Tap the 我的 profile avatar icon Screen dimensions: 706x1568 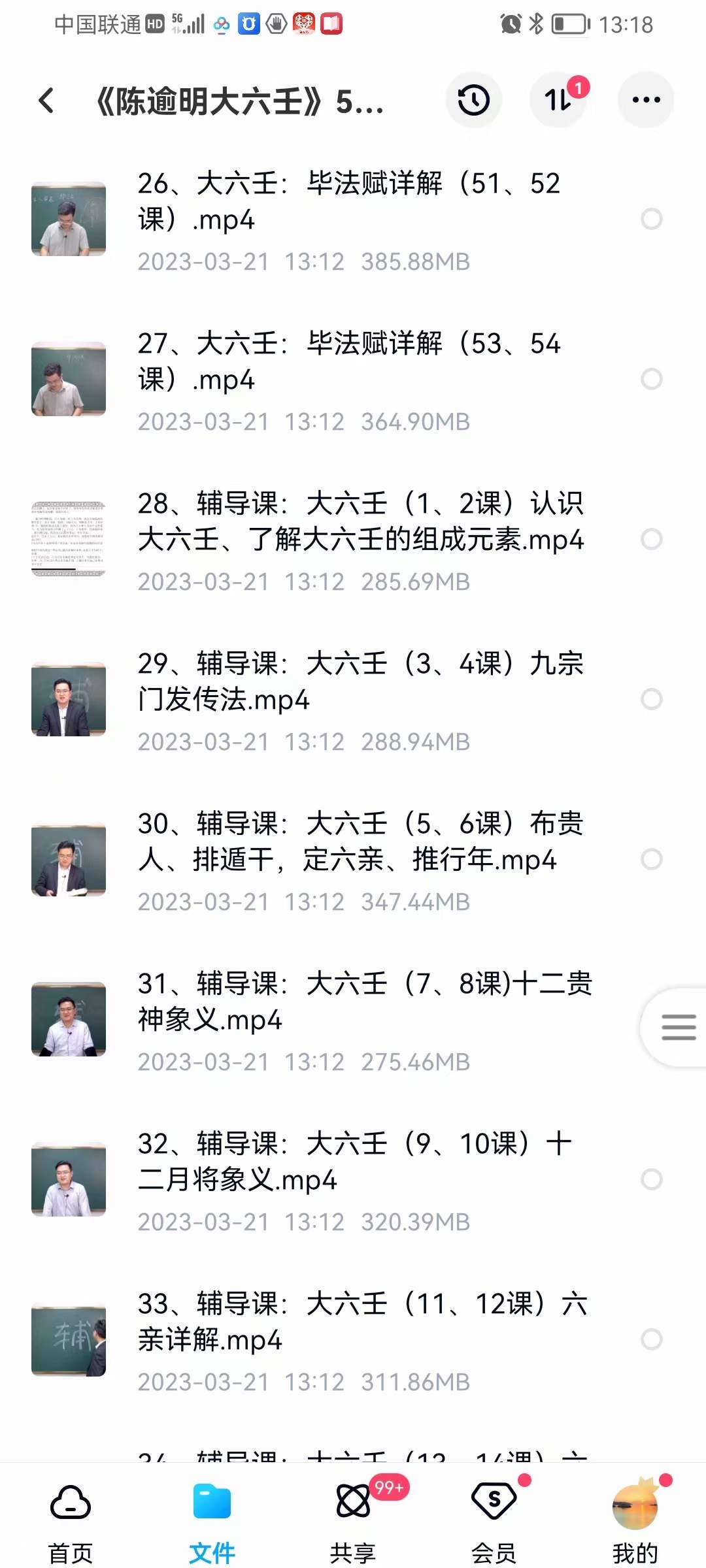[635, 1499]
